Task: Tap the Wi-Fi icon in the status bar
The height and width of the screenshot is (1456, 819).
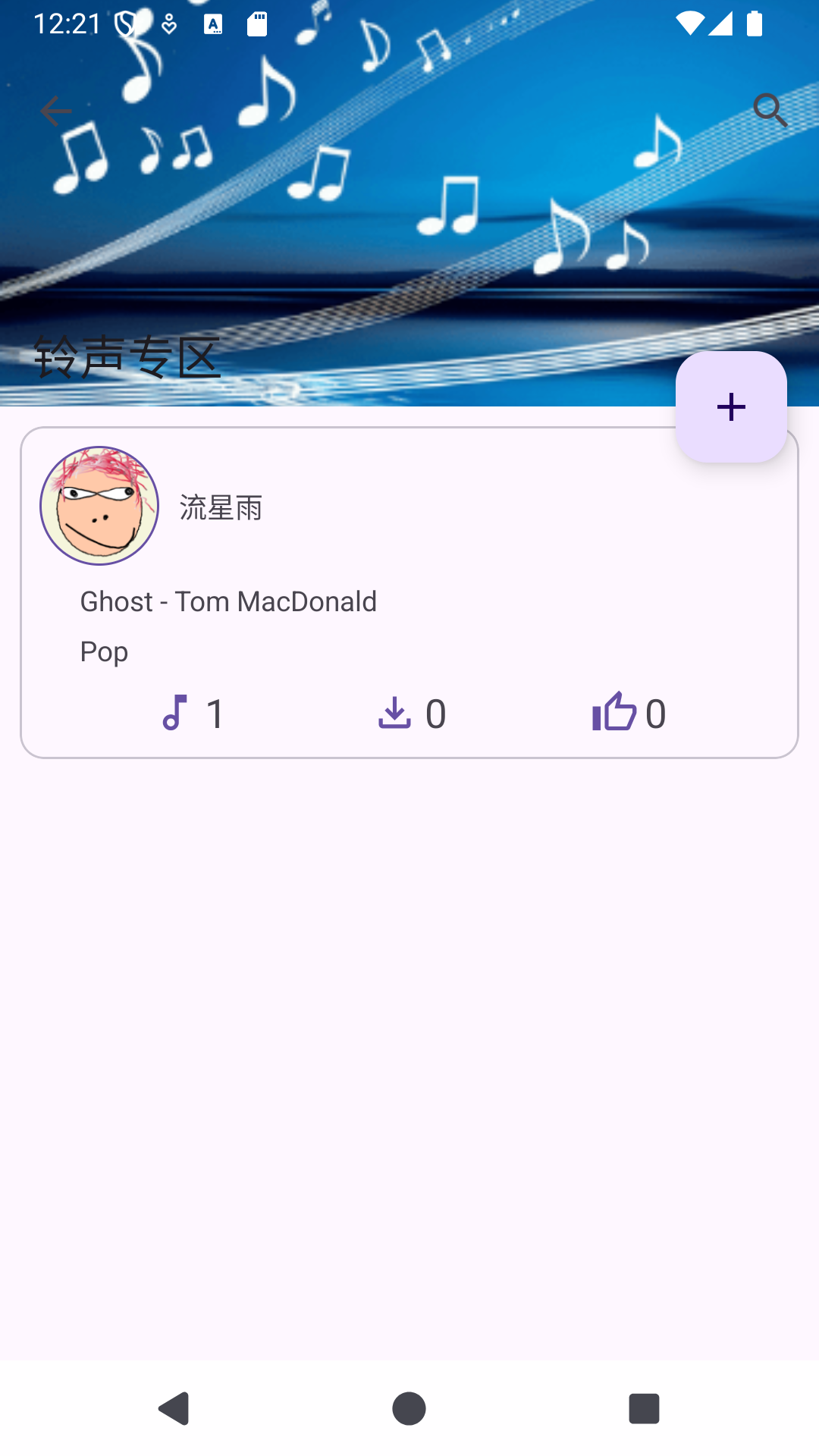Action: click(690, 24)
